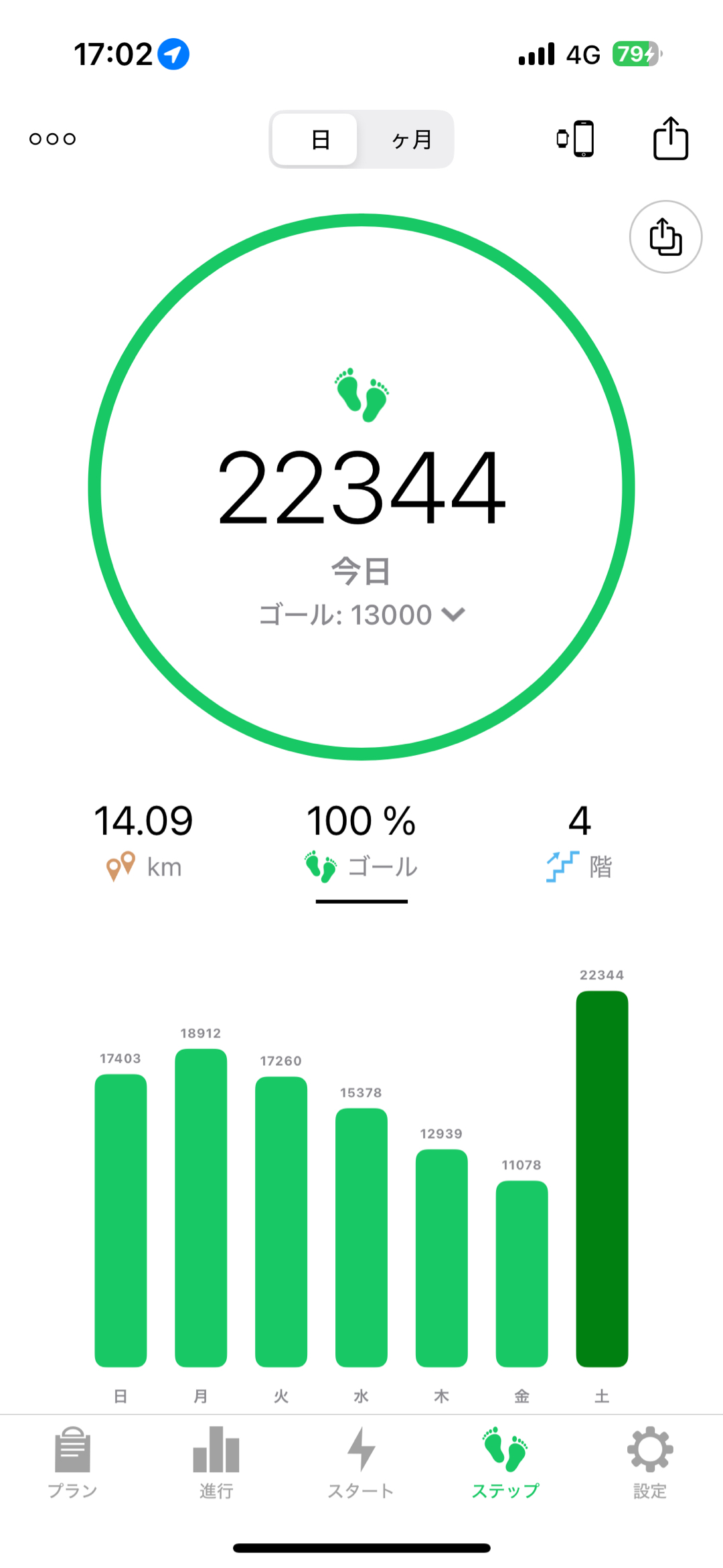Screen dimensions: 723x1568
Task: Open the プラン tab
Action: [72, 1462]
